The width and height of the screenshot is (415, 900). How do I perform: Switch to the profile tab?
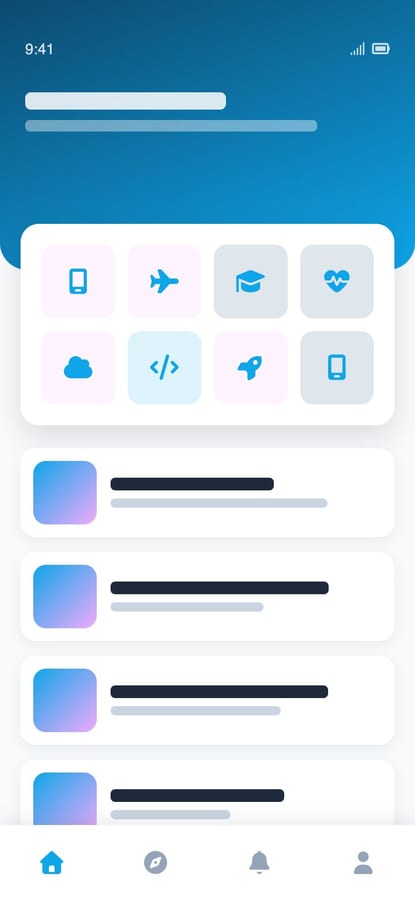point(363,862)
